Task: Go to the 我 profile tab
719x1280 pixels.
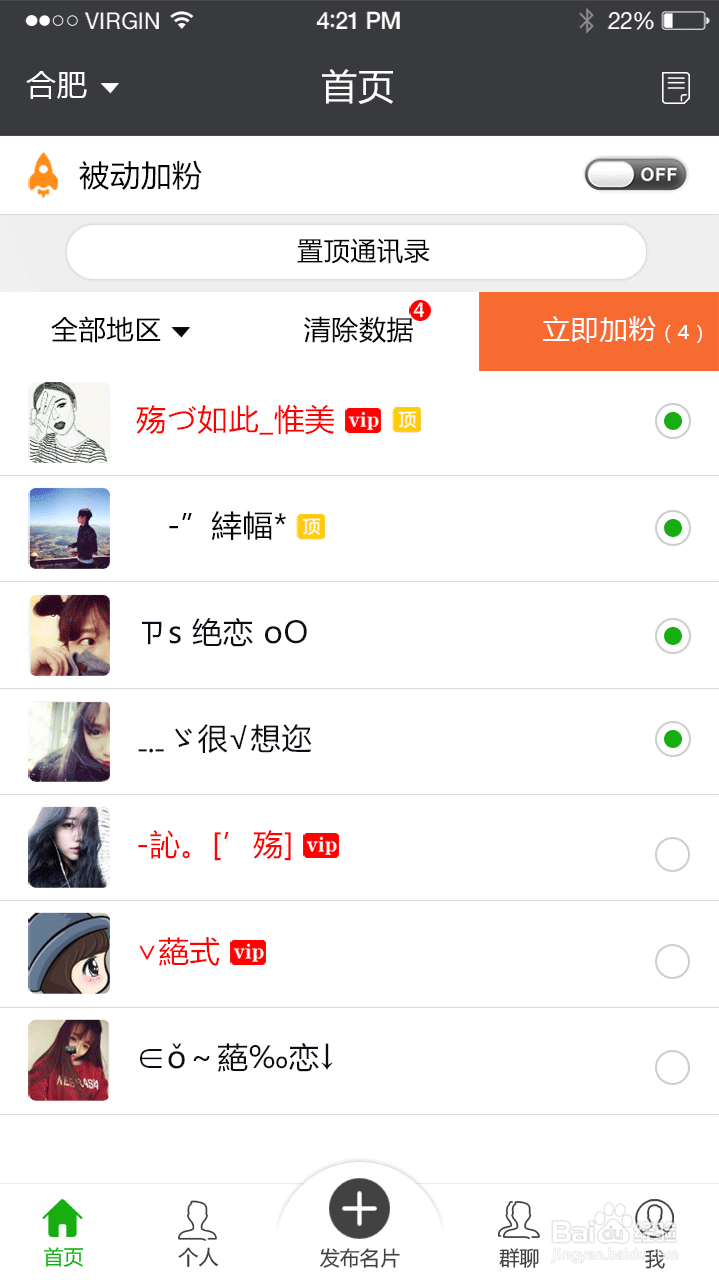Action: pyautogui.click(x=655, y=1232)
